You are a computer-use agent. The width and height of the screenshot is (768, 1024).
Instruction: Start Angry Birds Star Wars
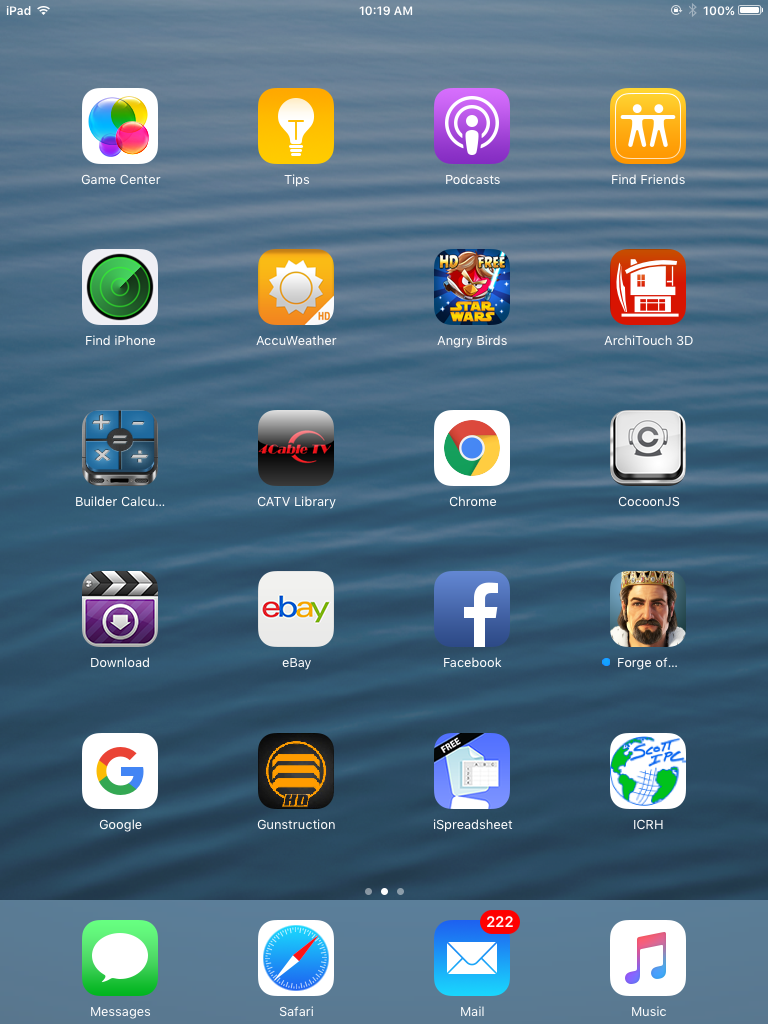[472, 287]
